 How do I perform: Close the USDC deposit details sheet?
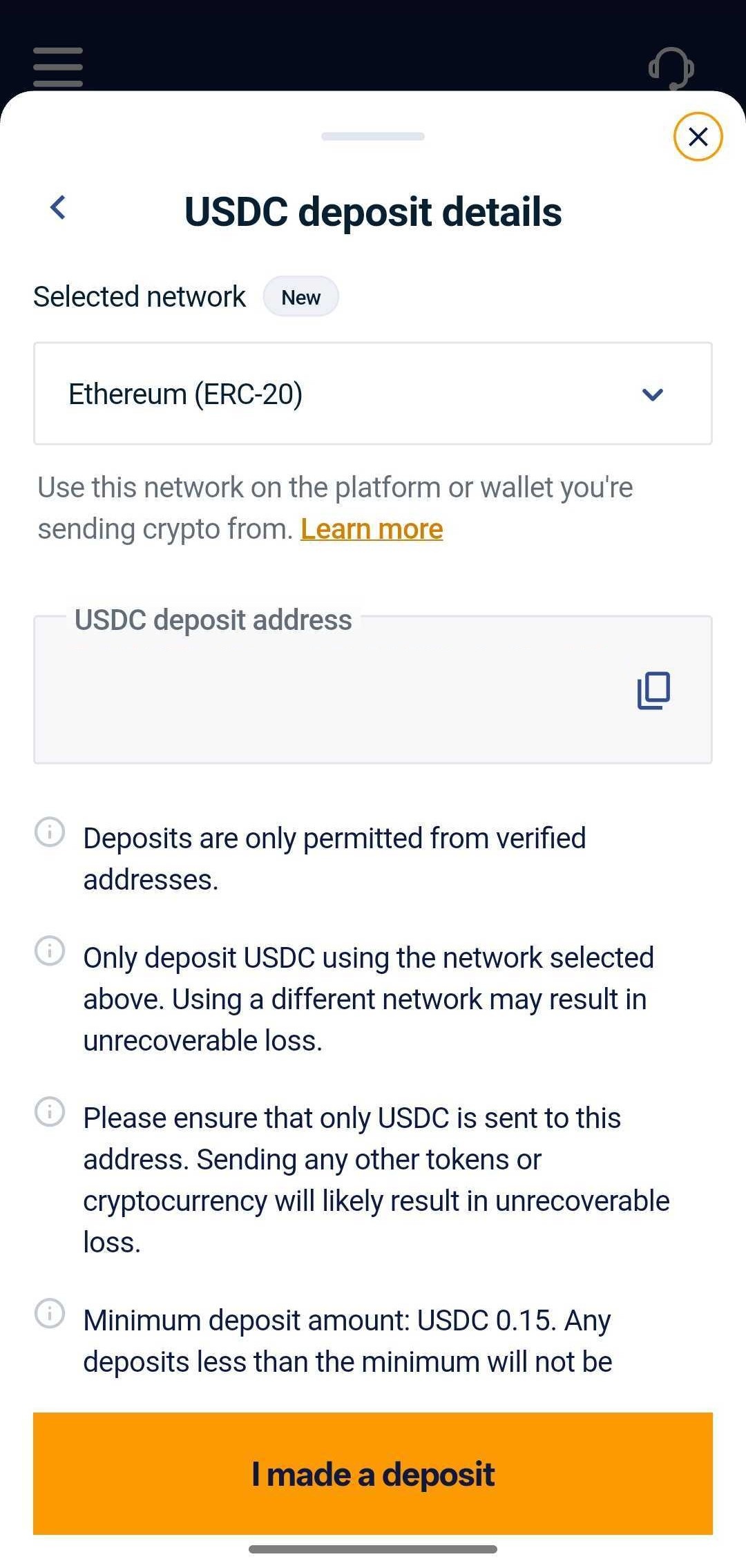[x=698, y=137]
